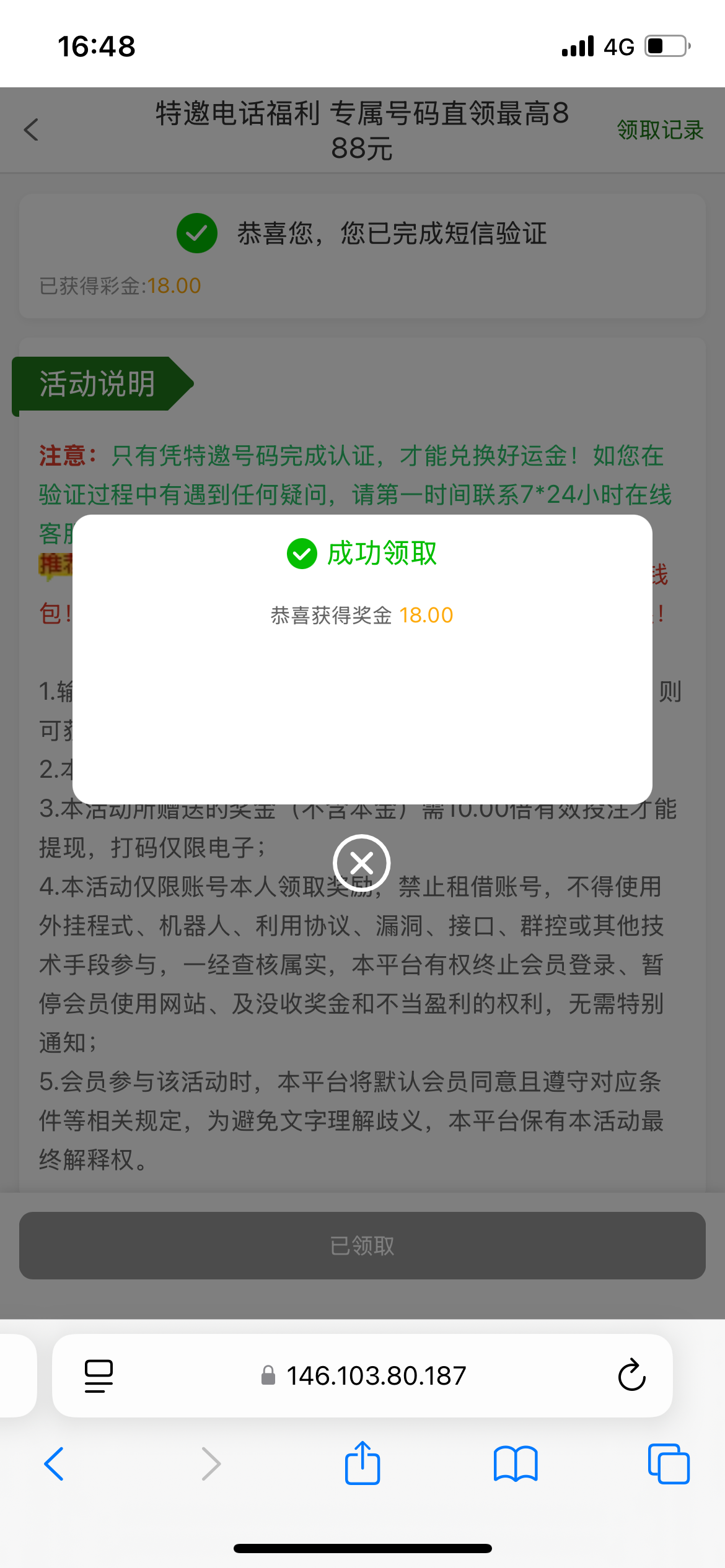Screen dimensions: 725x1568
Task: Tap the back chevron in the page header
Action: (x=30, y=130)
